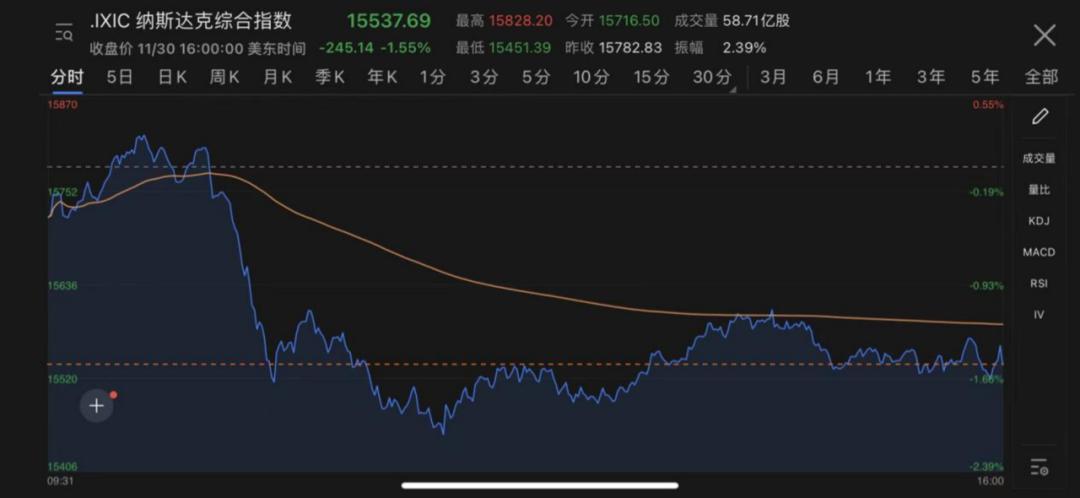Switch to the 5日 chart tab

120,77
